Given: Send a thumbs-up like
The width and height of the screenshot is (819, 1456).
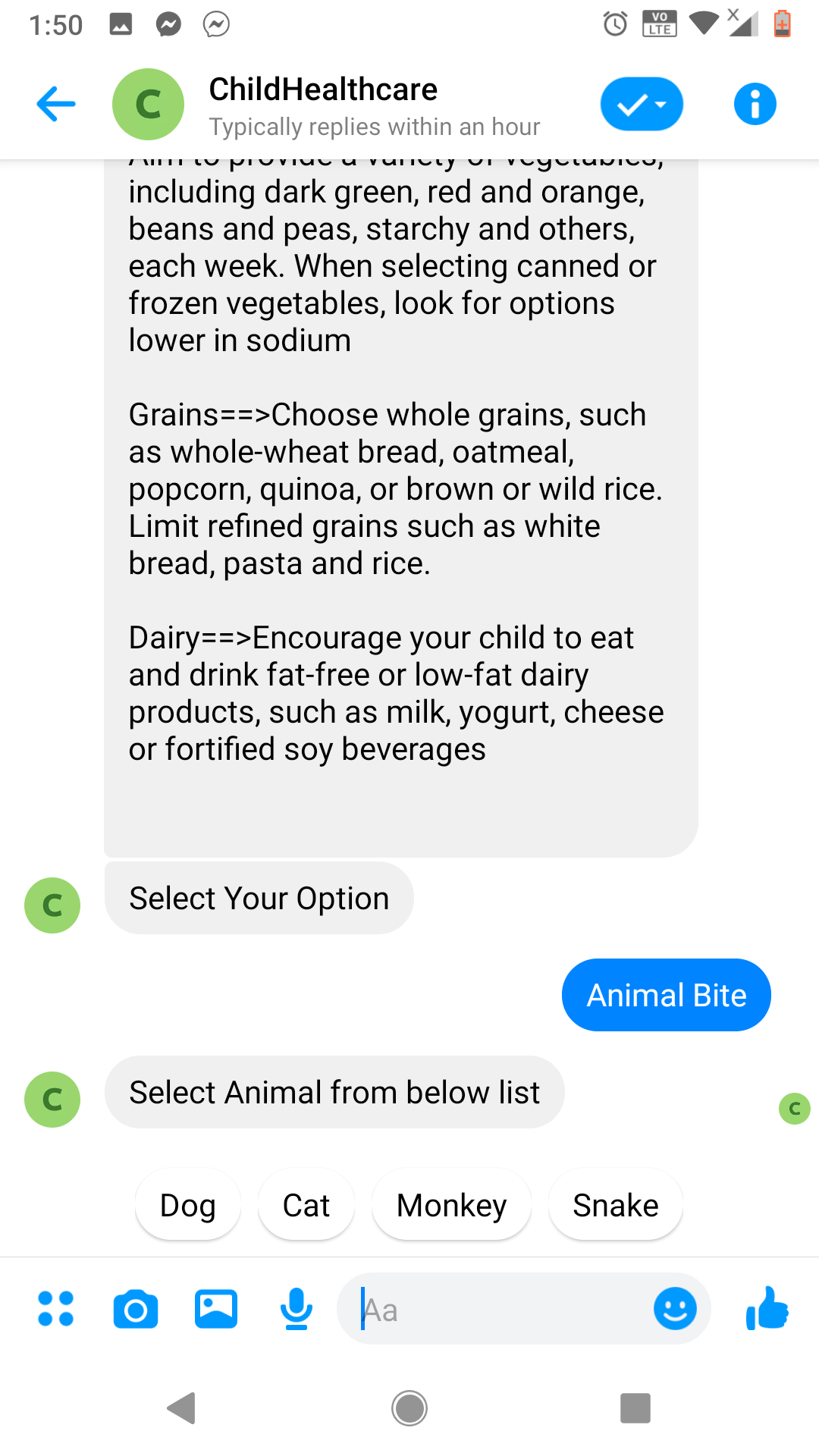Looking at the screenshot, I should pos(767,1309).
